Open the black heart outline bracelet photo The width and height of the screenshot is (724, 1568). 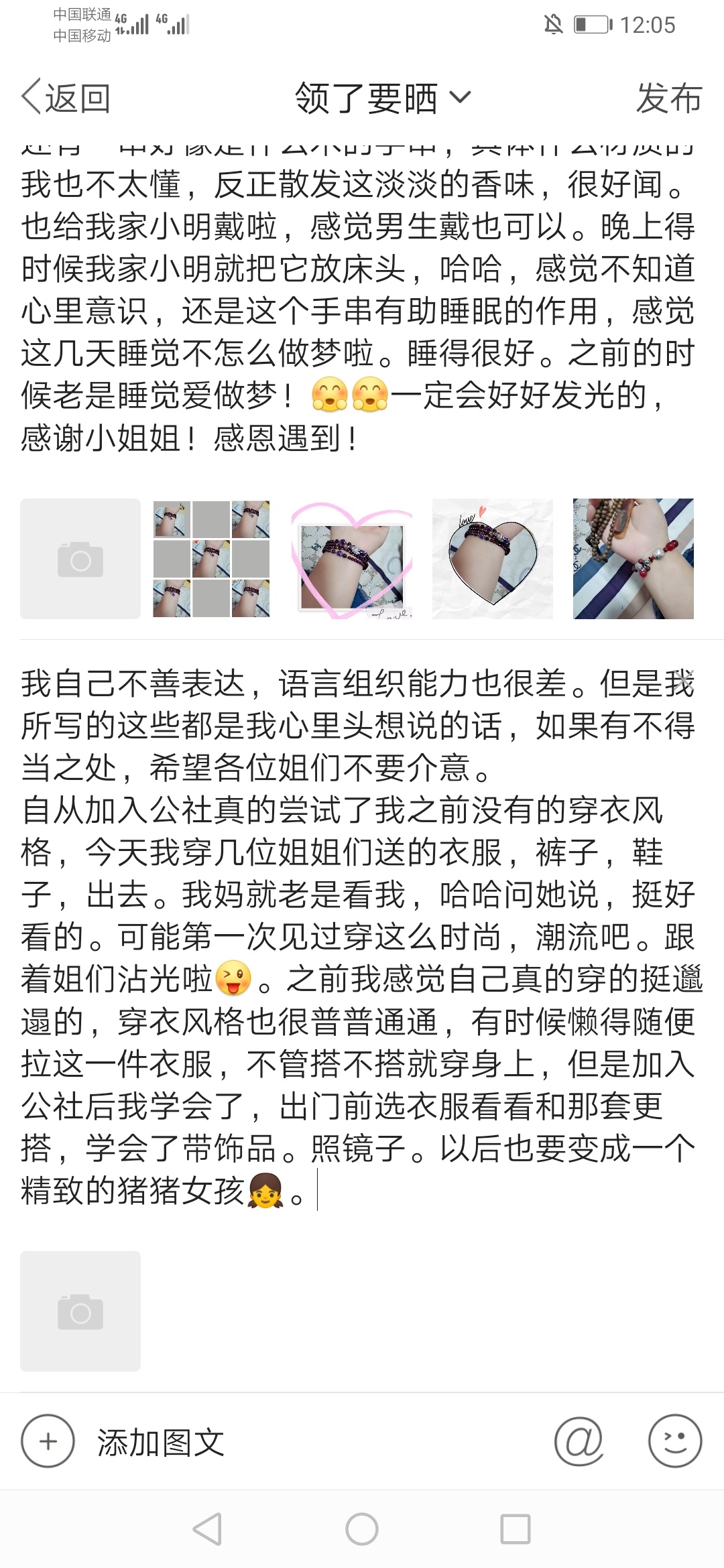pyautogui.click(x=493, y=559)
